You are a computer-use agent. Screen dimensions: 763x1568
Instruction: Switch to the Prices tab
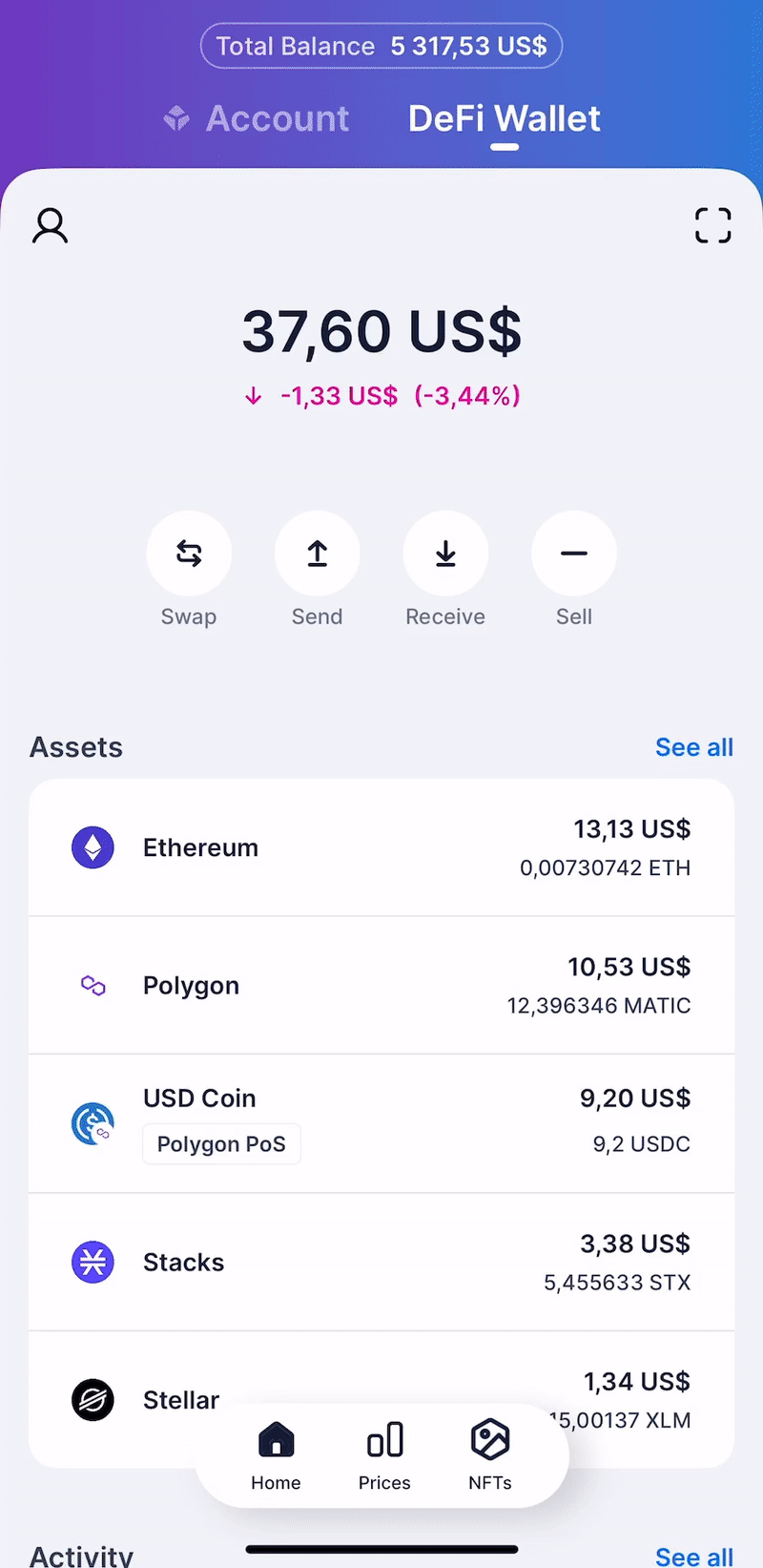[x=384, y=1455]
